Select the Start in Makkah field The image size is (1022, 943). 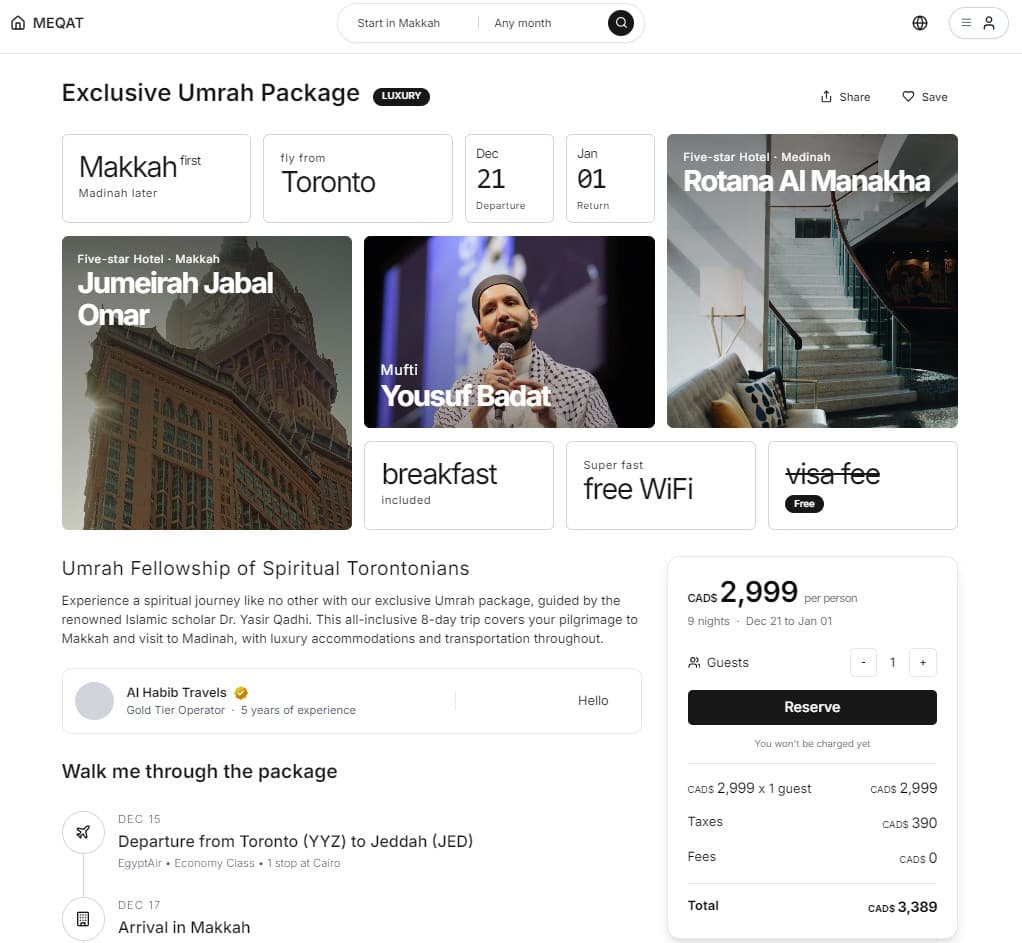[x=399, y=23]
